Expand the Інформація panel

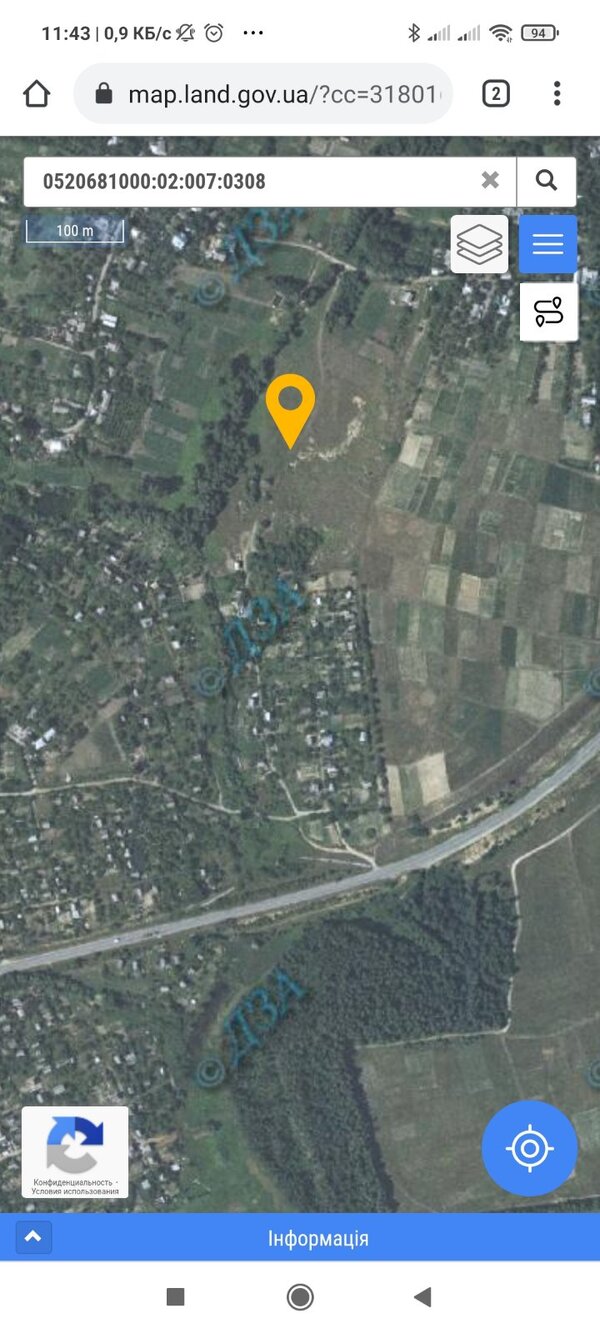pyautogui.click(x=33, y=1238)
